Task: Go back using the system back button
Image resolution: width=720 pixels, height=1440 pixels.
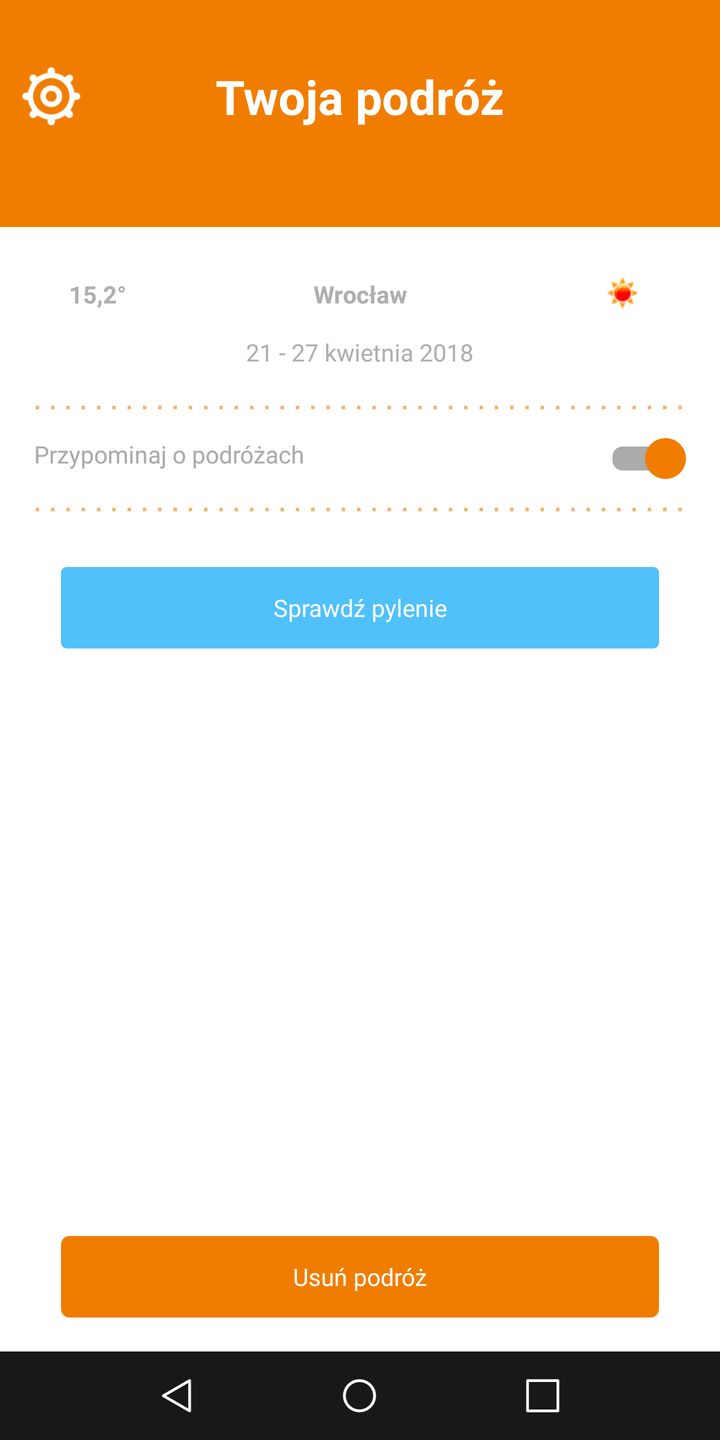Action: click(177, 1395)
